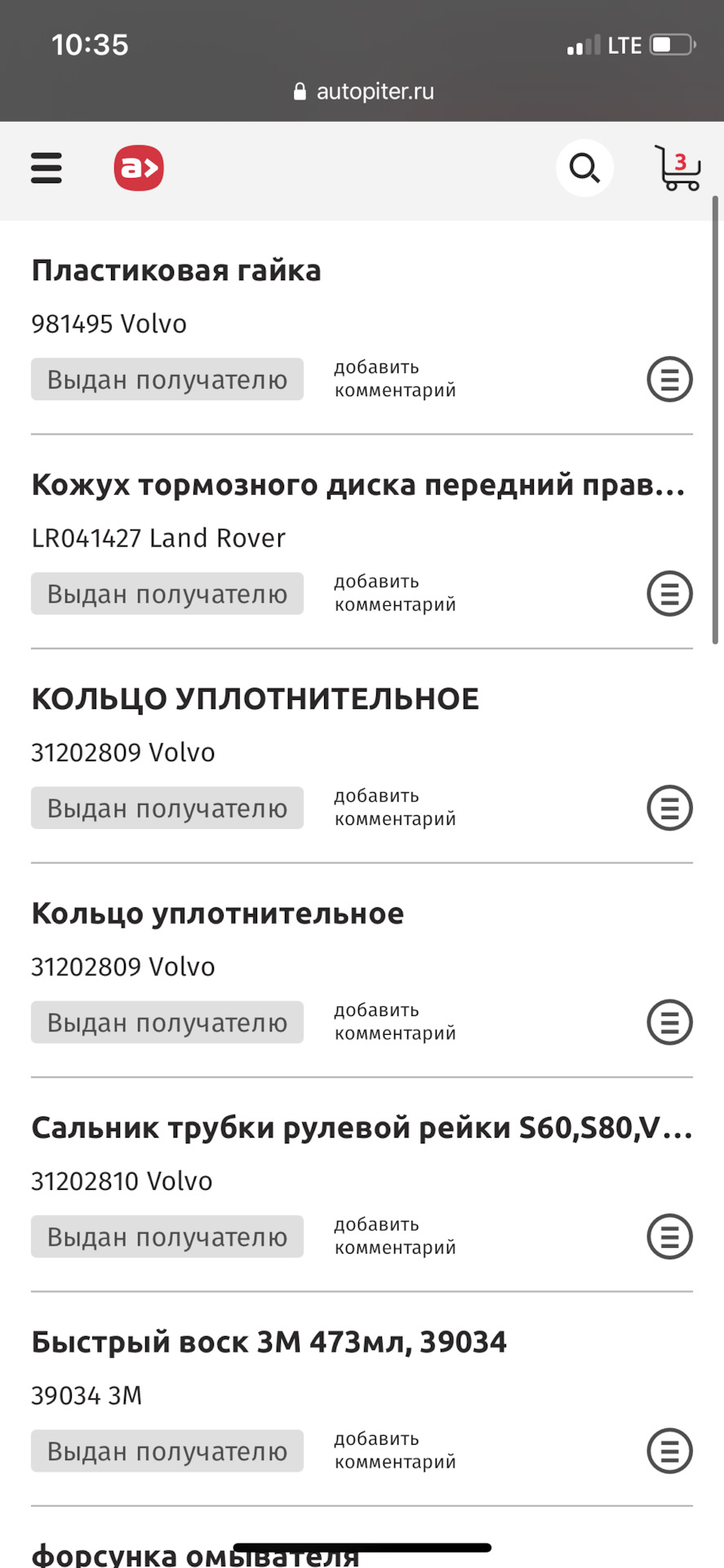Open the hamburger navigation menu
The image size is (724, 1568).
click(46, 168)
